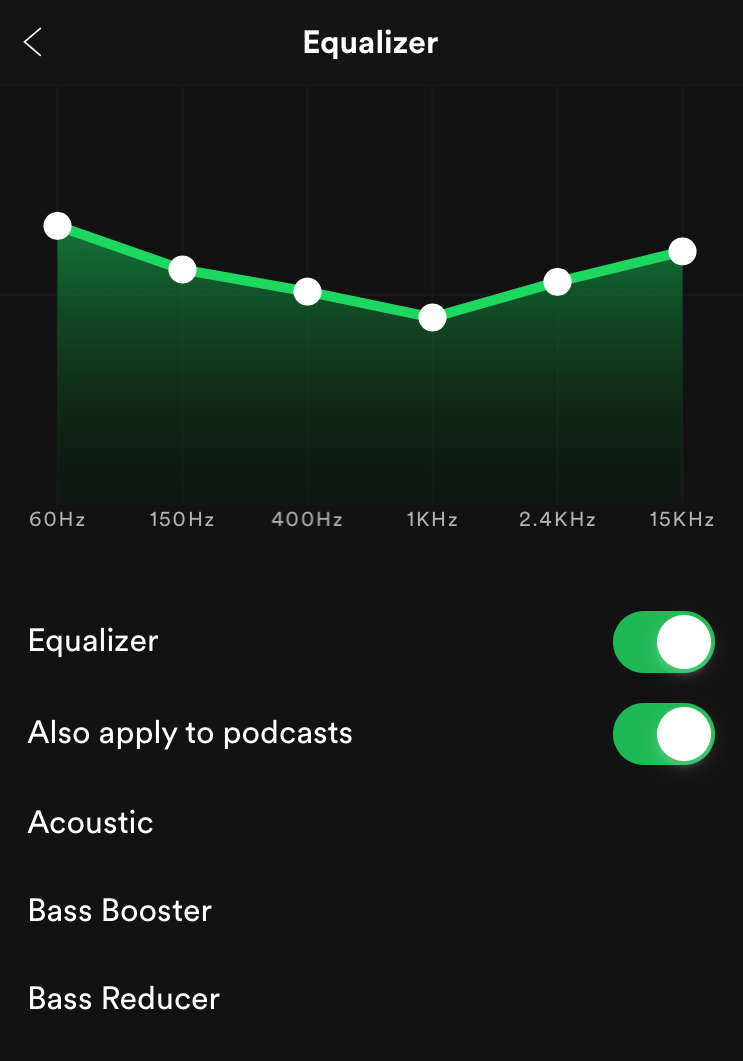
Task: Click the 1KHz frequency label
Action: tap(432, 519)
